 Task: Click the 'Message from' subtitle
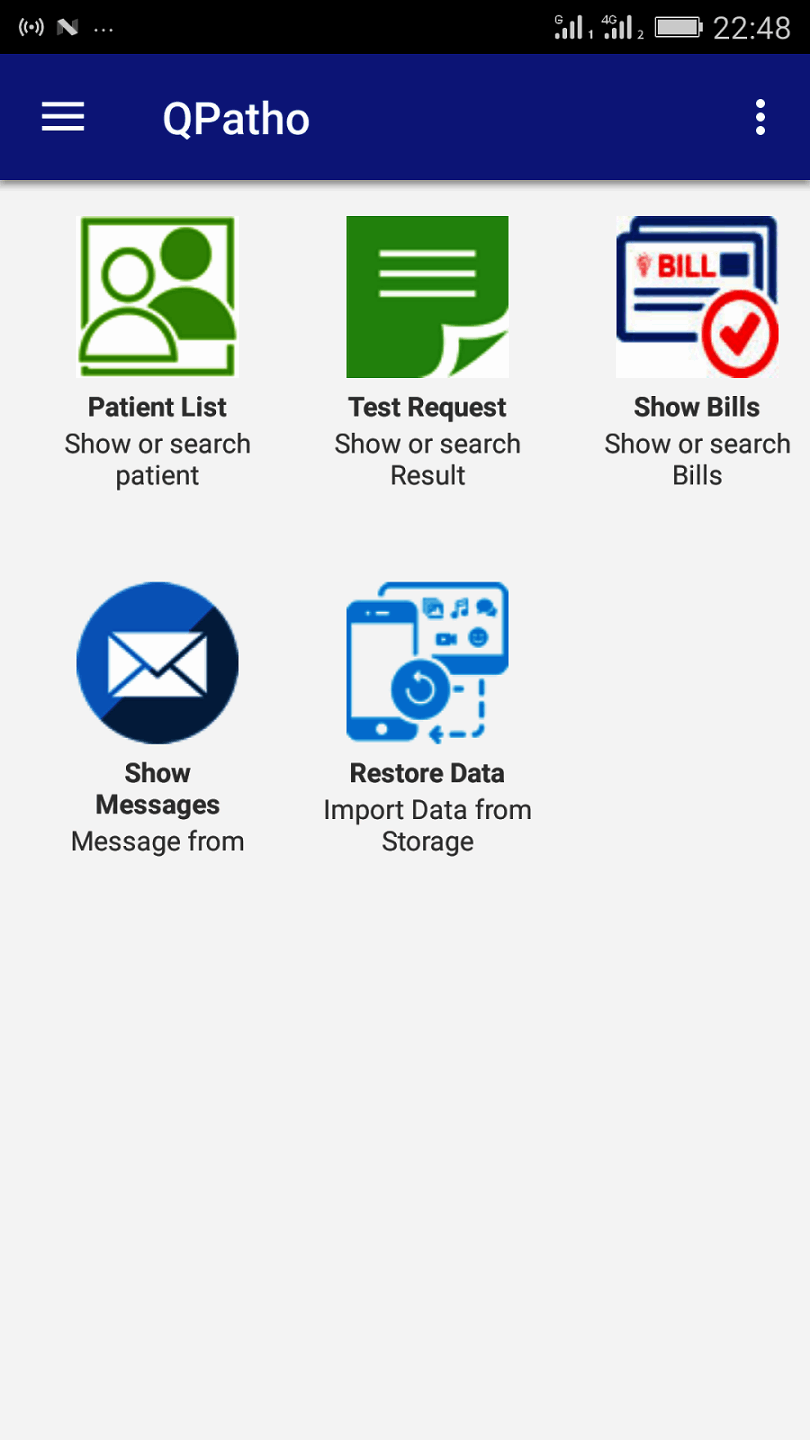coord(157,841)
